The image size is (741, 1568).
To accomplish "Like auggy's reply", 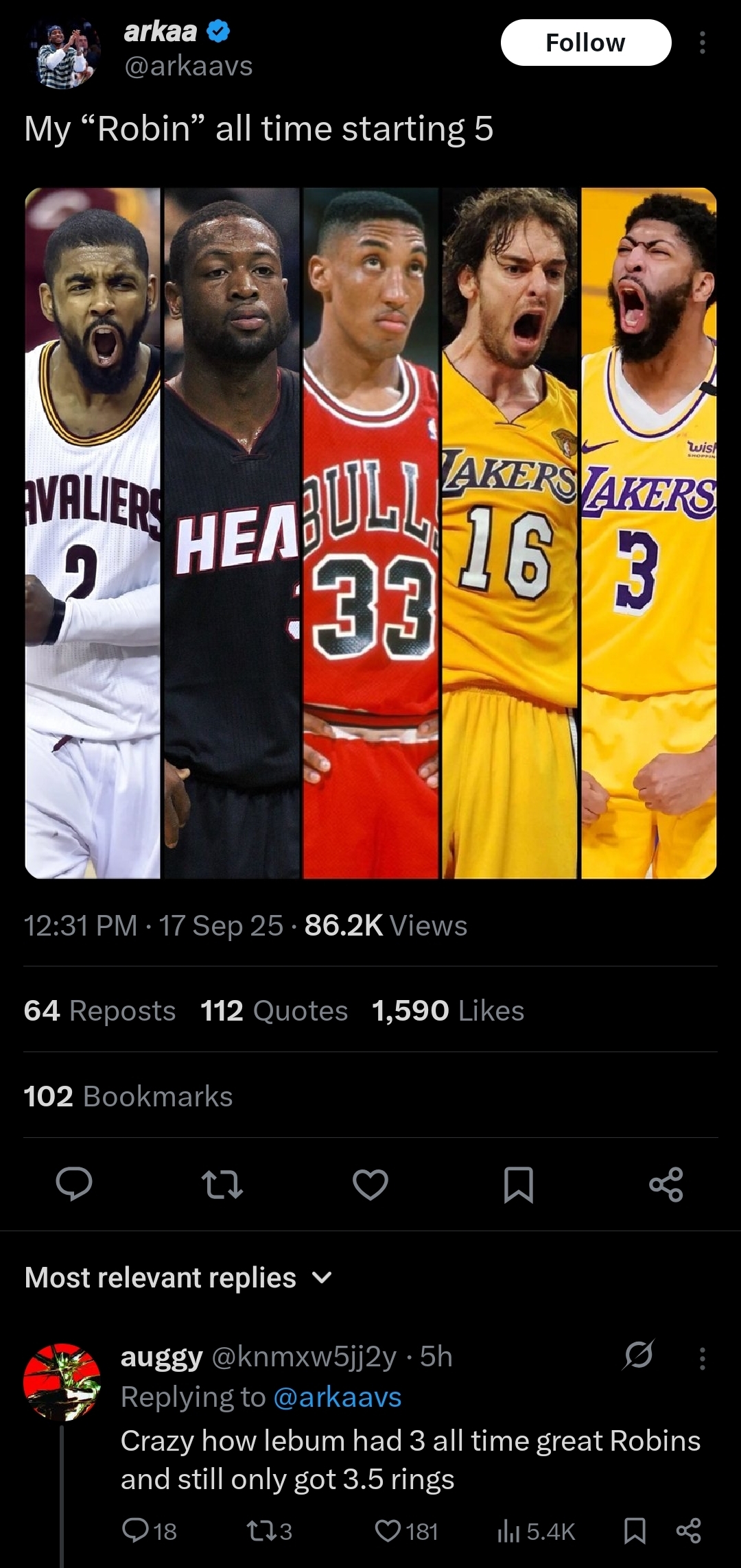I will coord(388,1531).
